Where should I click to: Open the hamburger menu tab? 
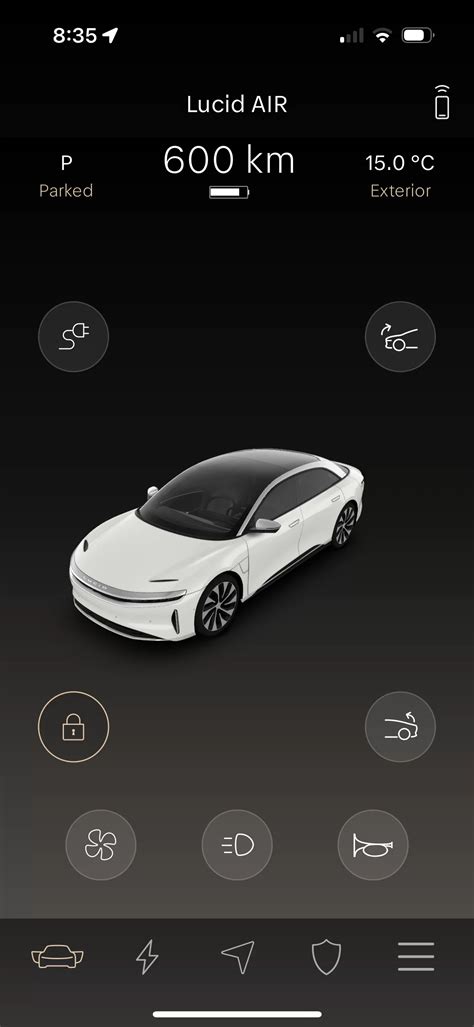point(416,957)
